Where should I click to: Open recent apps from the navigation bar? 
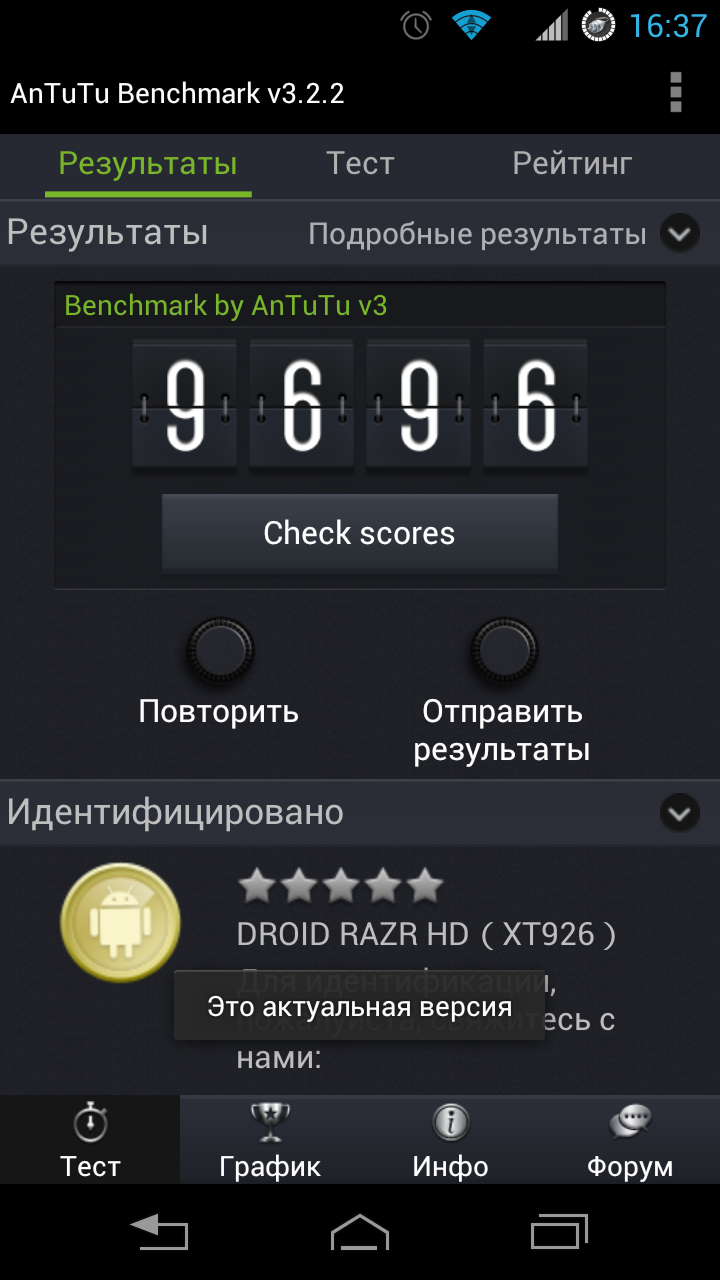(x=560, y=1232)
